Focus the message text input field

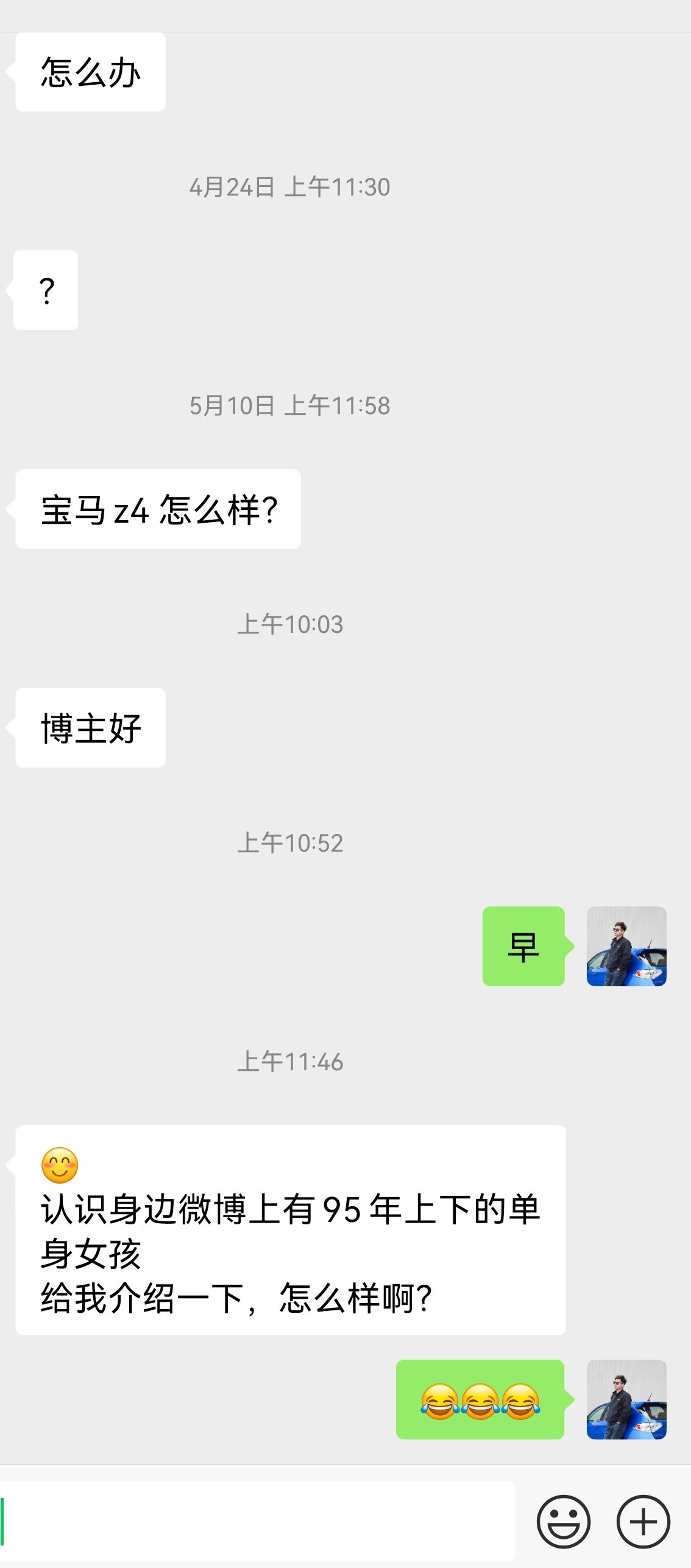pos(256,1520)
